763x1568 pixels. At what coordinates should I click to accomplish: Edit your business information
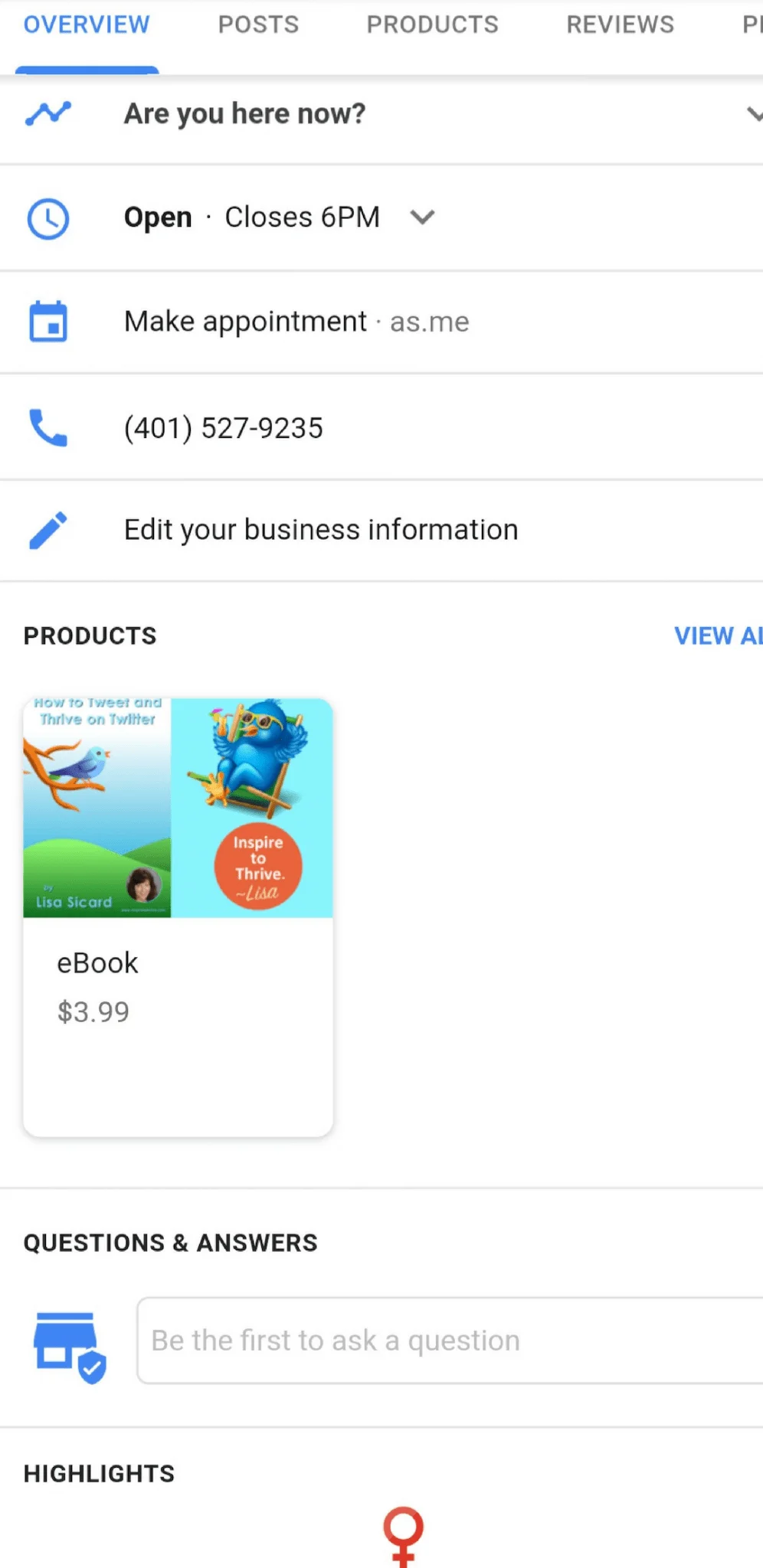(x=381, y=530)
